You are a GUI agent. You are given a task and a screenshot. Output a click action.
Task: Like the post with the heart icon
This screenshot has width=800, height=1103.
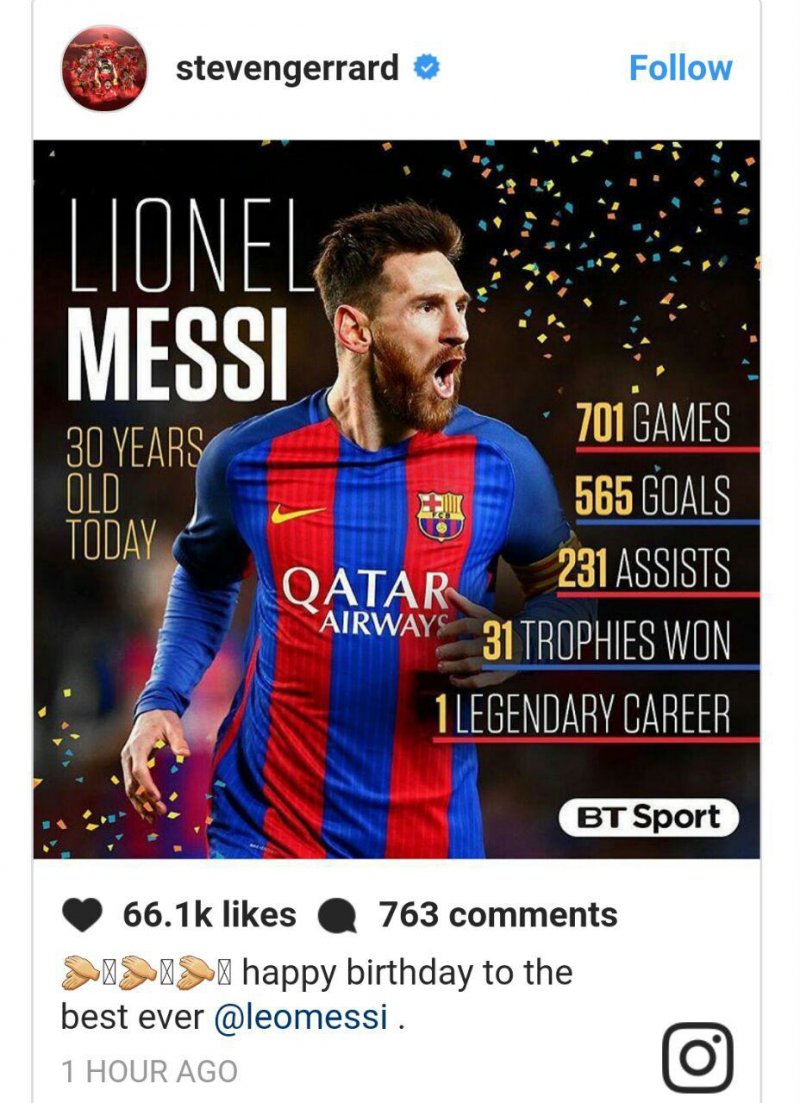(85, 914)
